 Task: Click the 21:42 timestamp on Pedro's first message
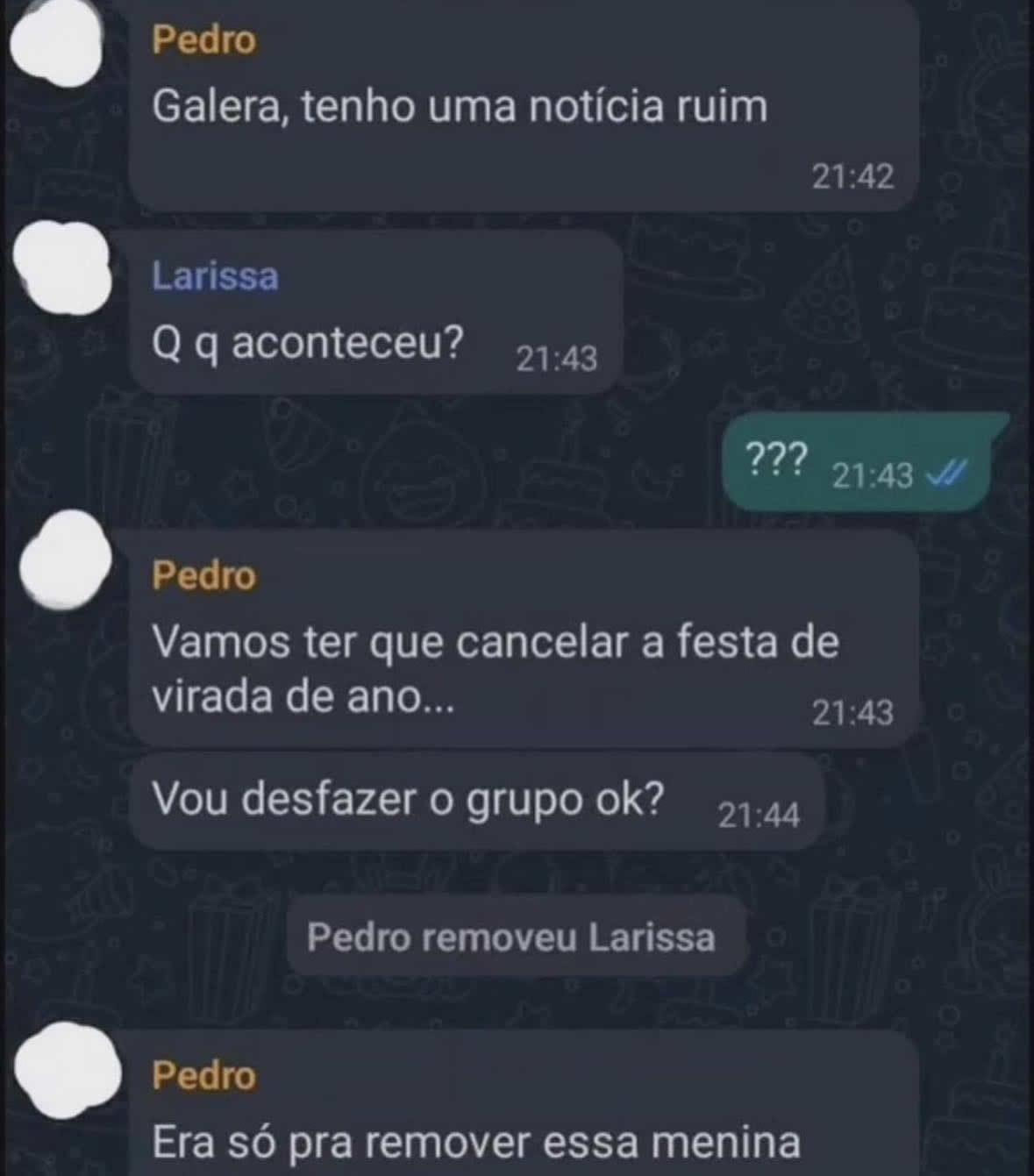[852, 175]
